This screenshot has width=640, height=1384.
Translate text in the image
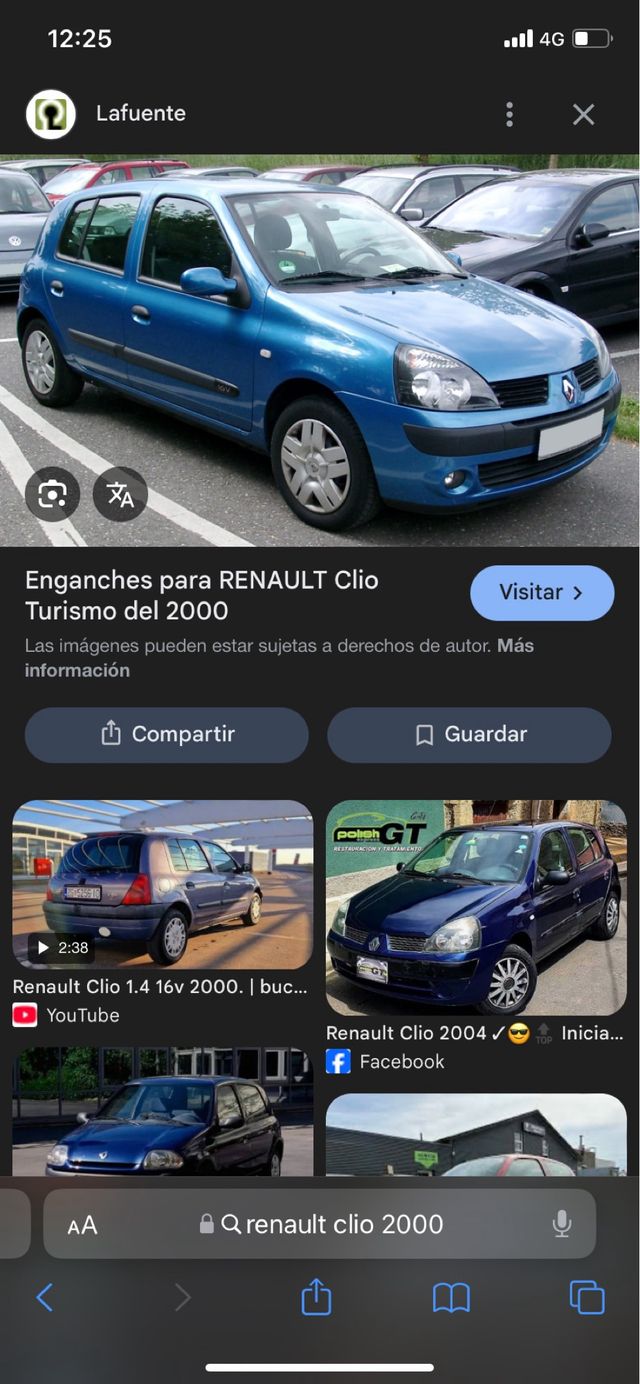point(120,494)
